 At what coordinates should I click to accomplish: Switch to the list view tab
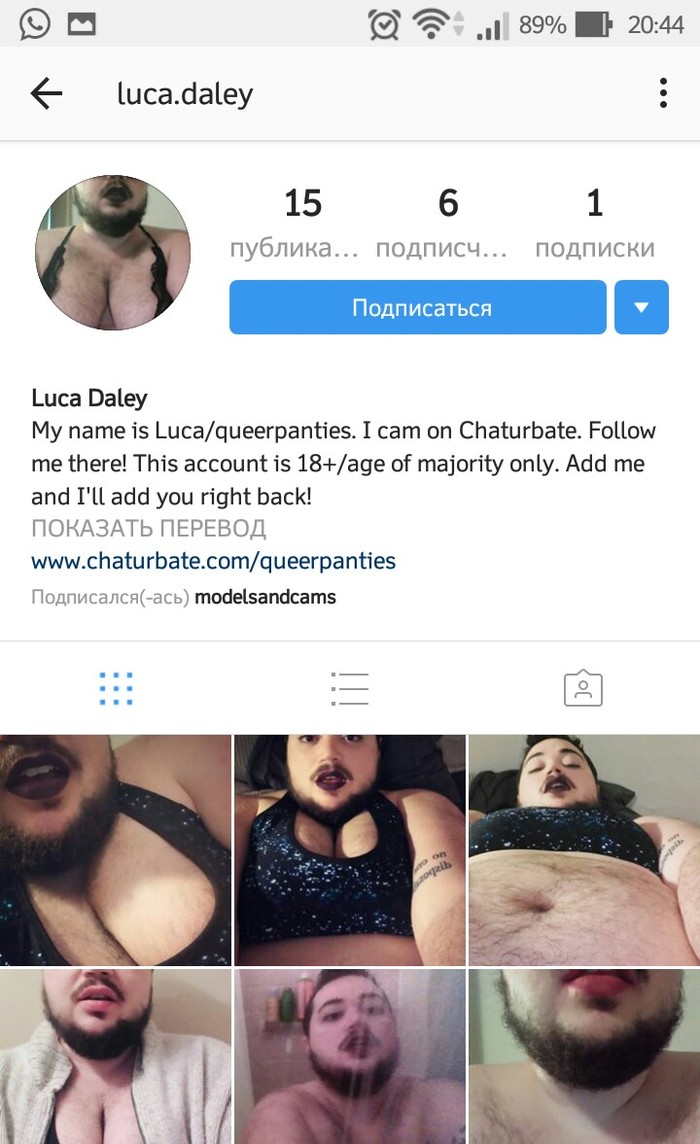click(349, 688)
